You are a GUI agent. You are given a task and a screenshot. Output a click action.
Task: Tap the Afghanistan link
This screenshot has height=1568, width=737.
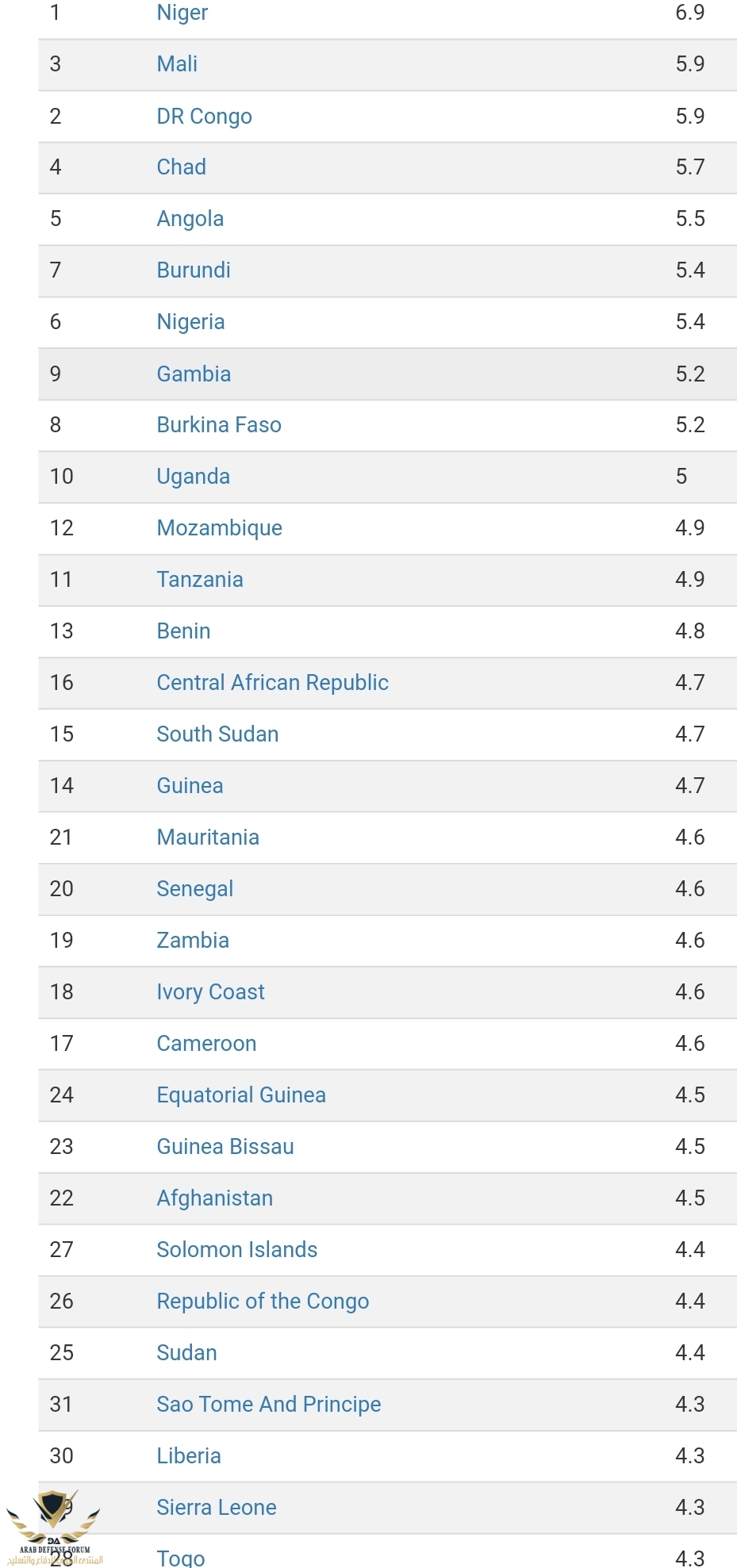(x=214, y=1198)
